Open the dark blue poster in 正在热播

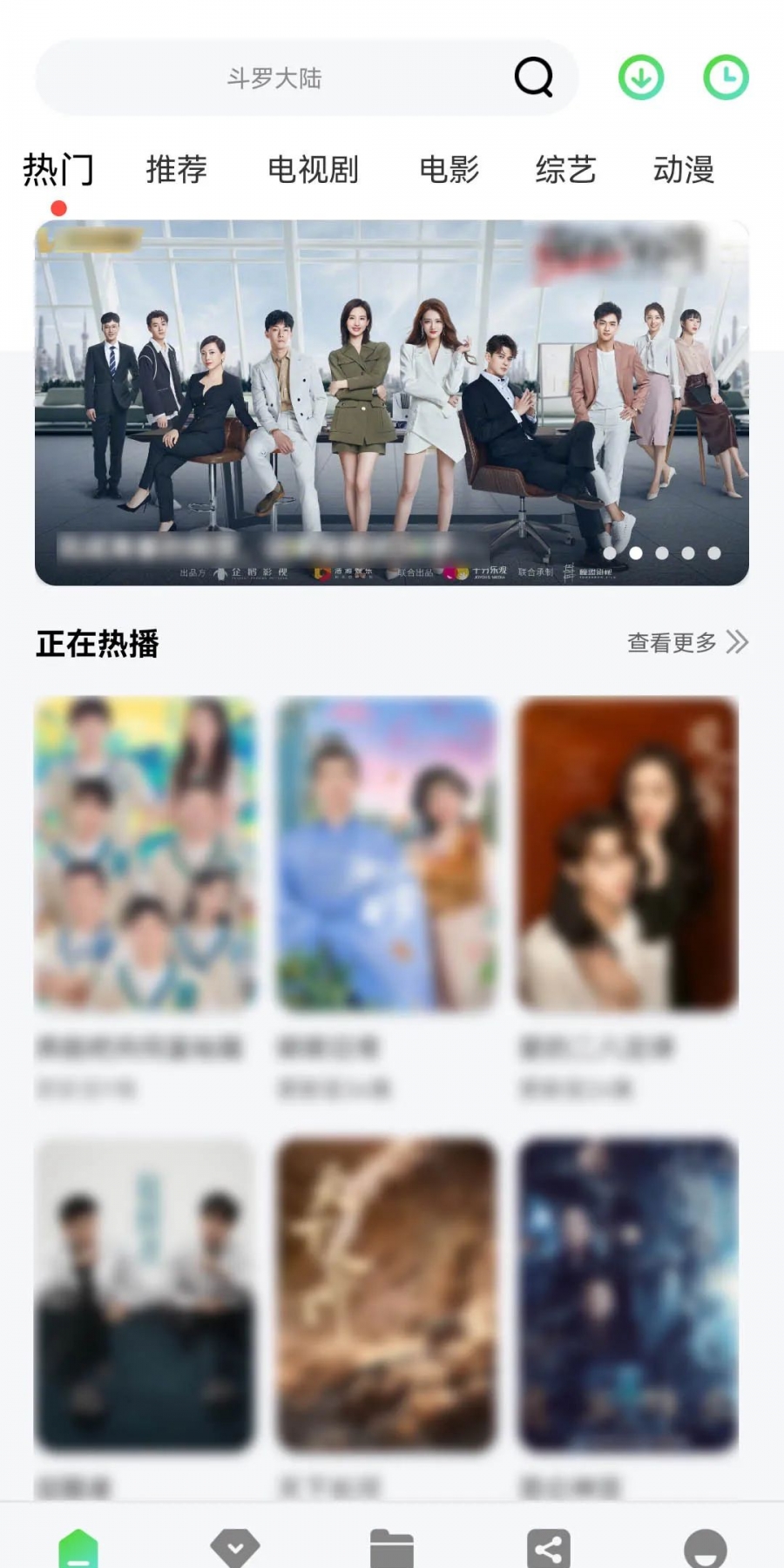tap(628, 1294)
